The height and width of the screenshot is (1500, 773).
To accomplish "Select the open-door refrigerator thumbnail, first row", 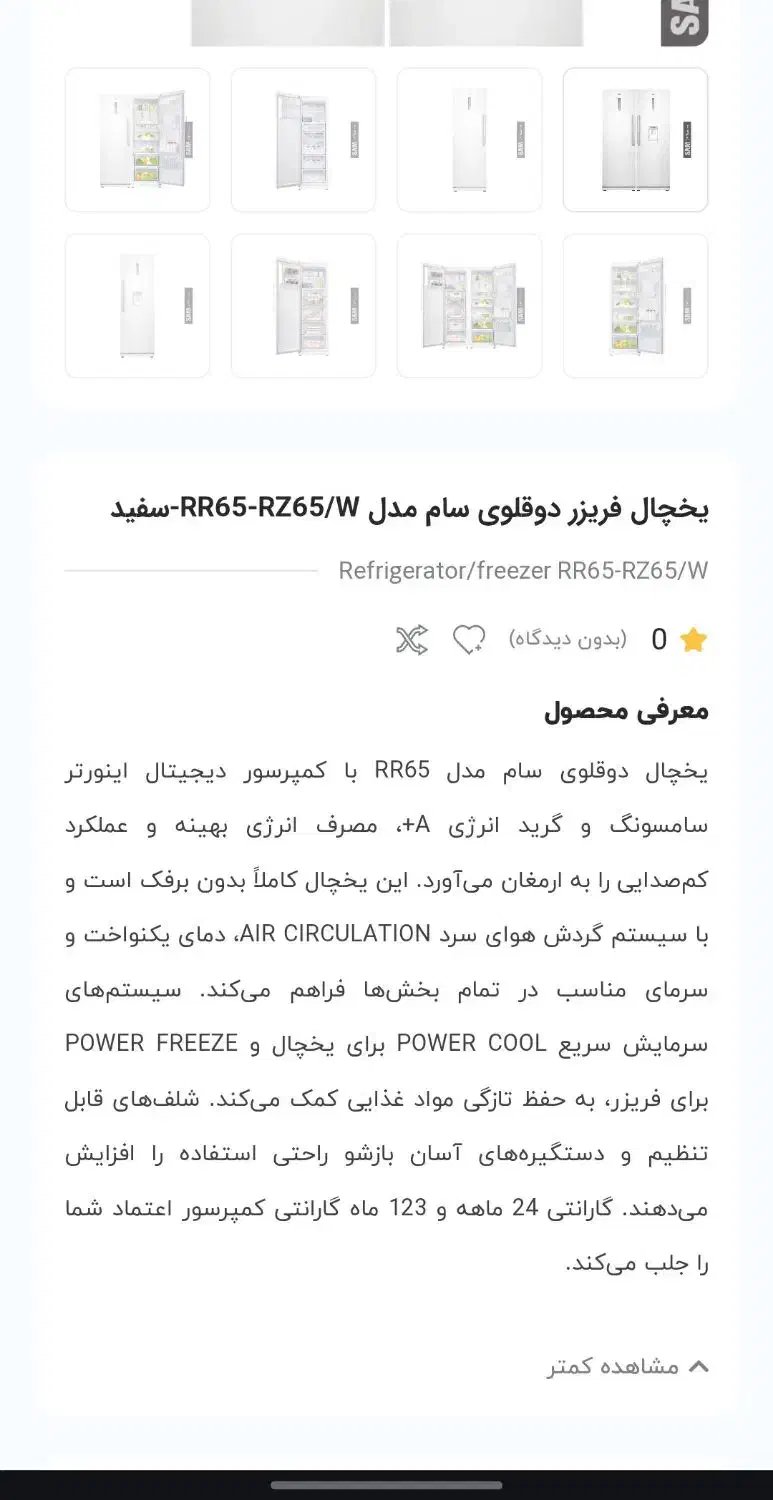I will pyautogui.click(x=137, y=139).
